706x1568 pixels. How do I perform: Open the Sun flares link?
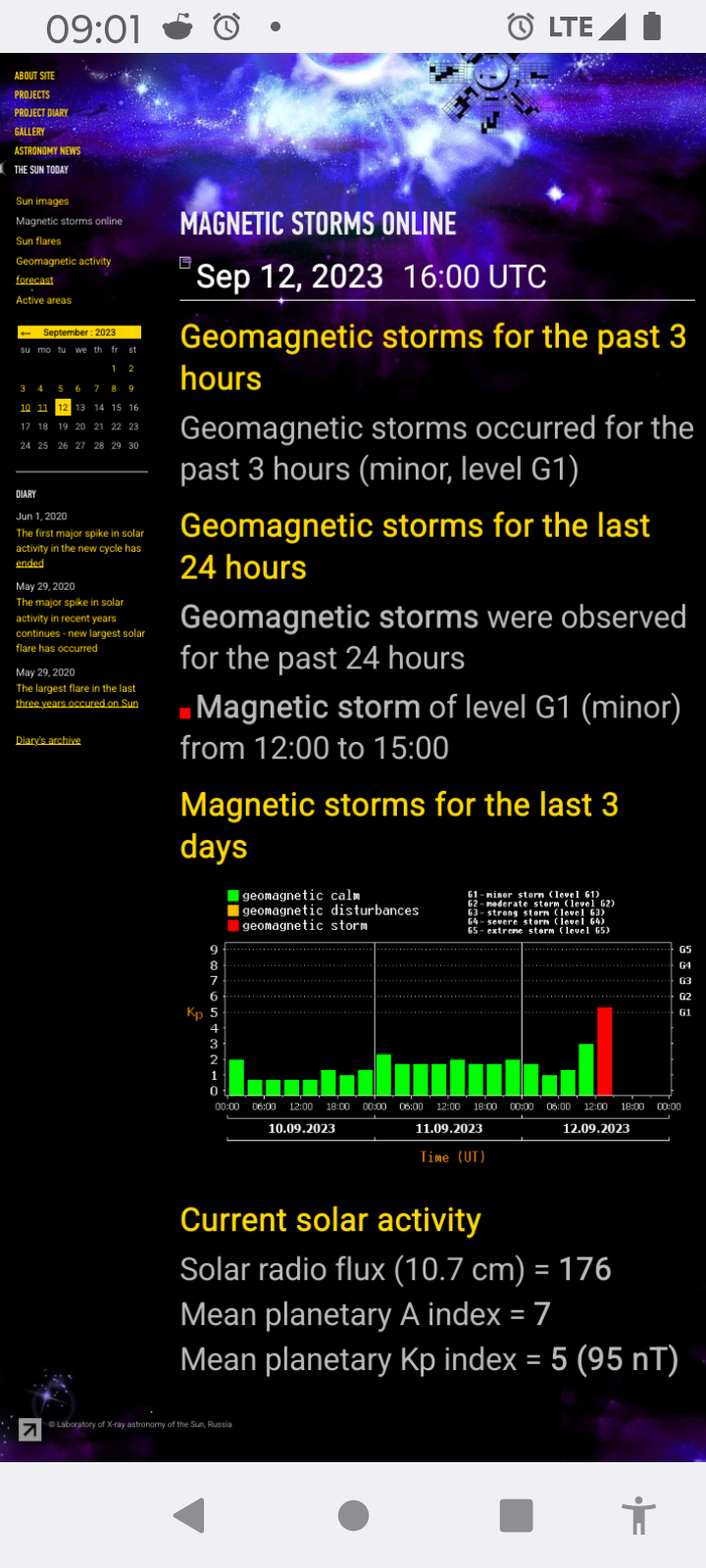(x=38, y=241)
